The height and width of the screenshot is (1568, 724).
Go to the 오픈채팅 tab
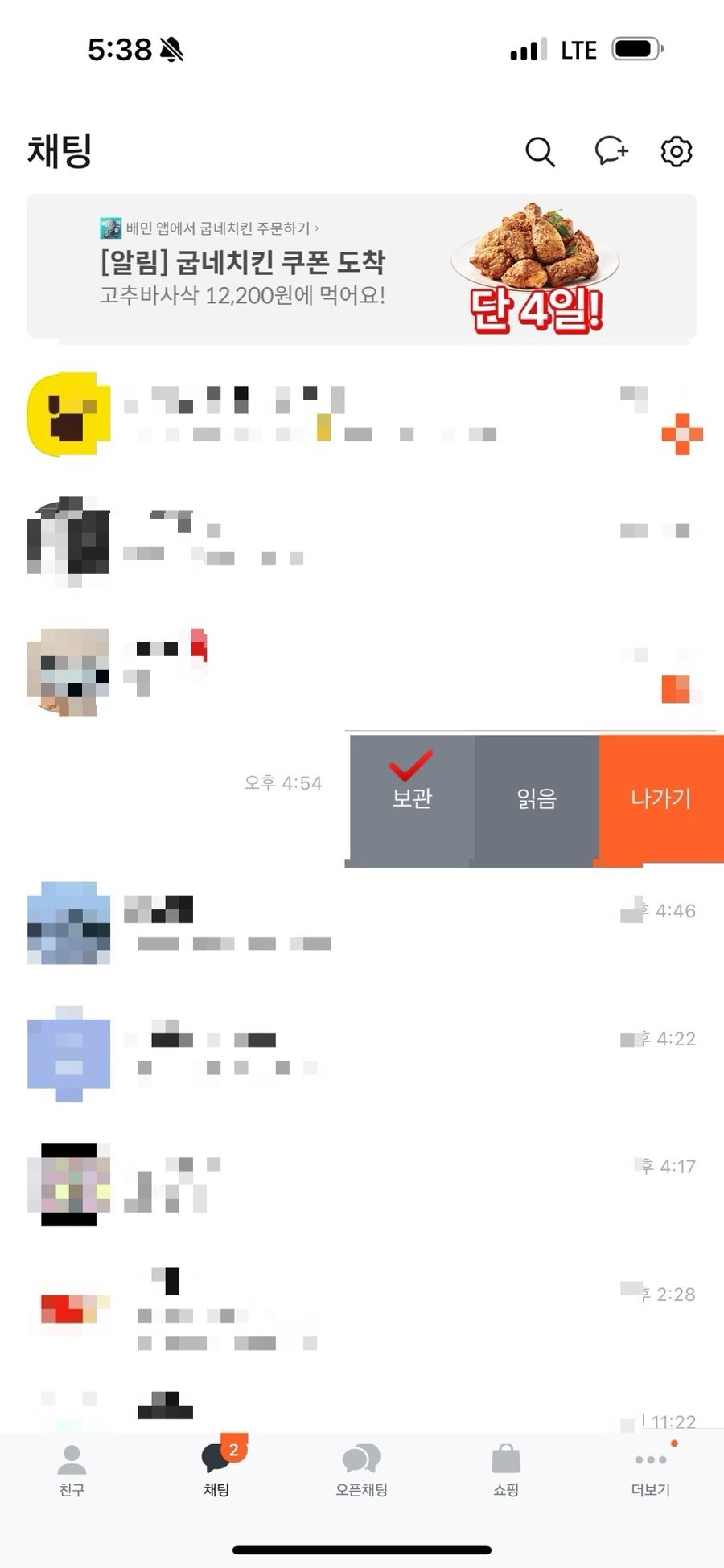coord(361,1471)
